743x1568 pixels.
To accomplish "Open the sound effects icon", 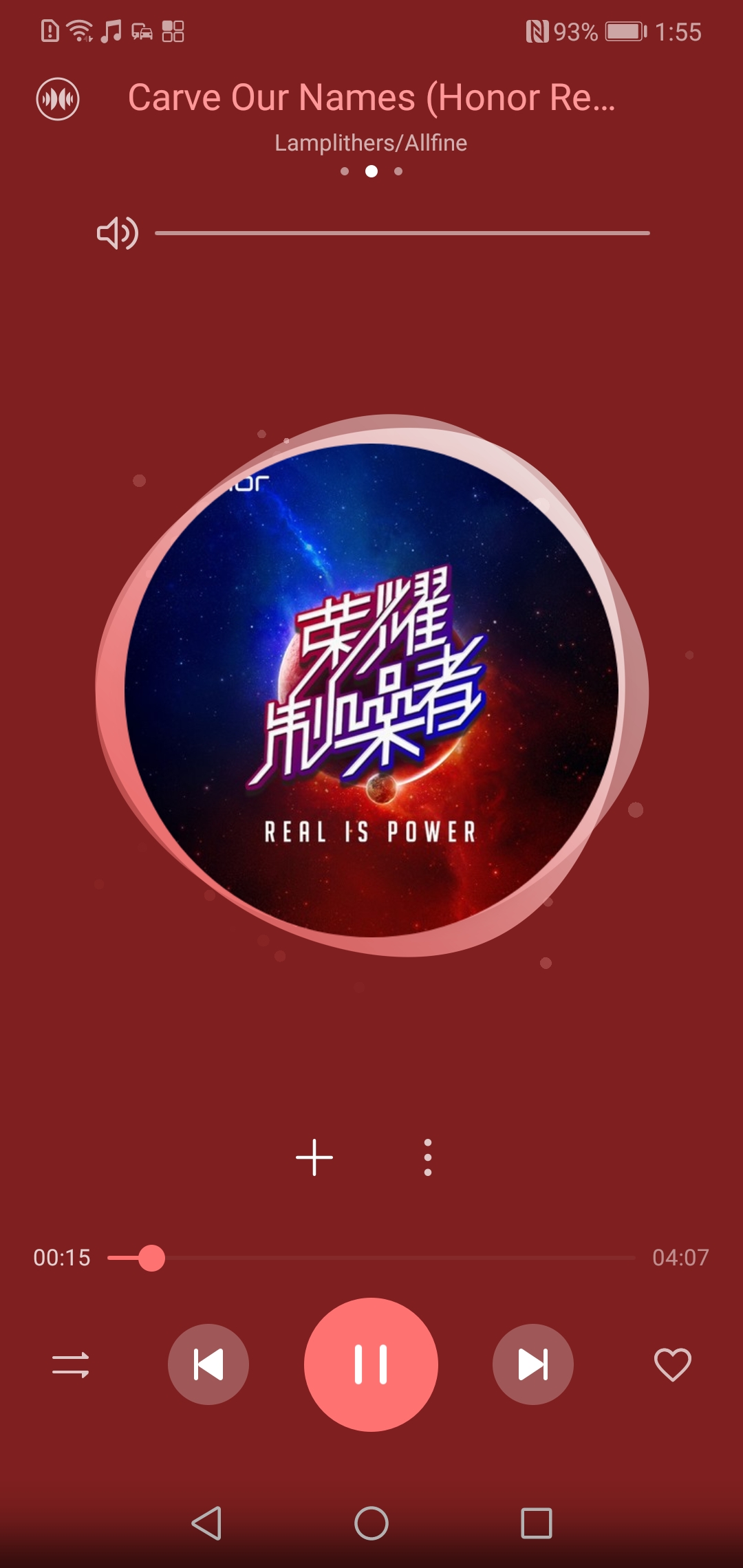I will (58, 99).
